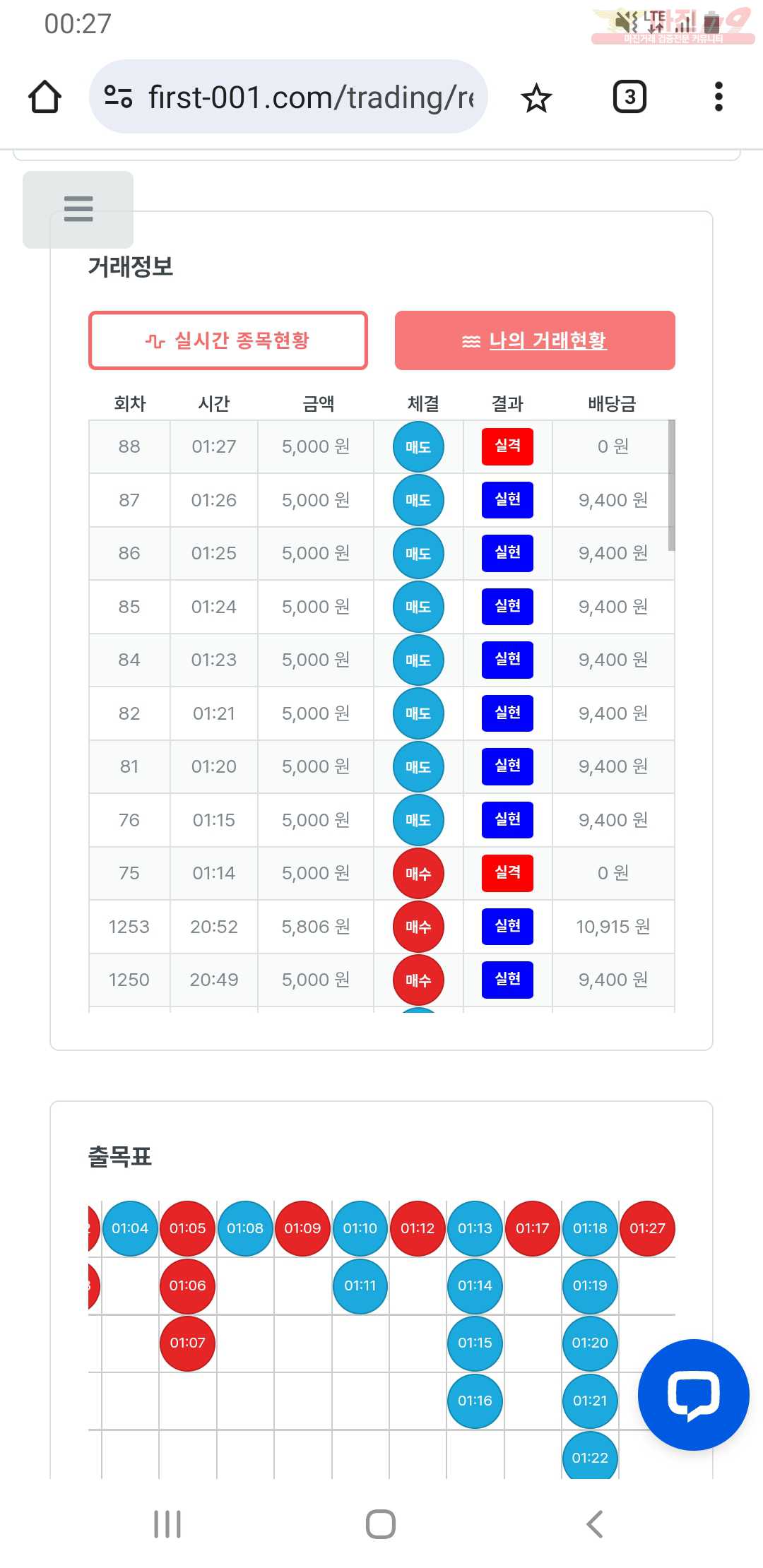The image size is (763, 1568).
Task: Open recent apps from the navigation bar
Action: 167,1524
